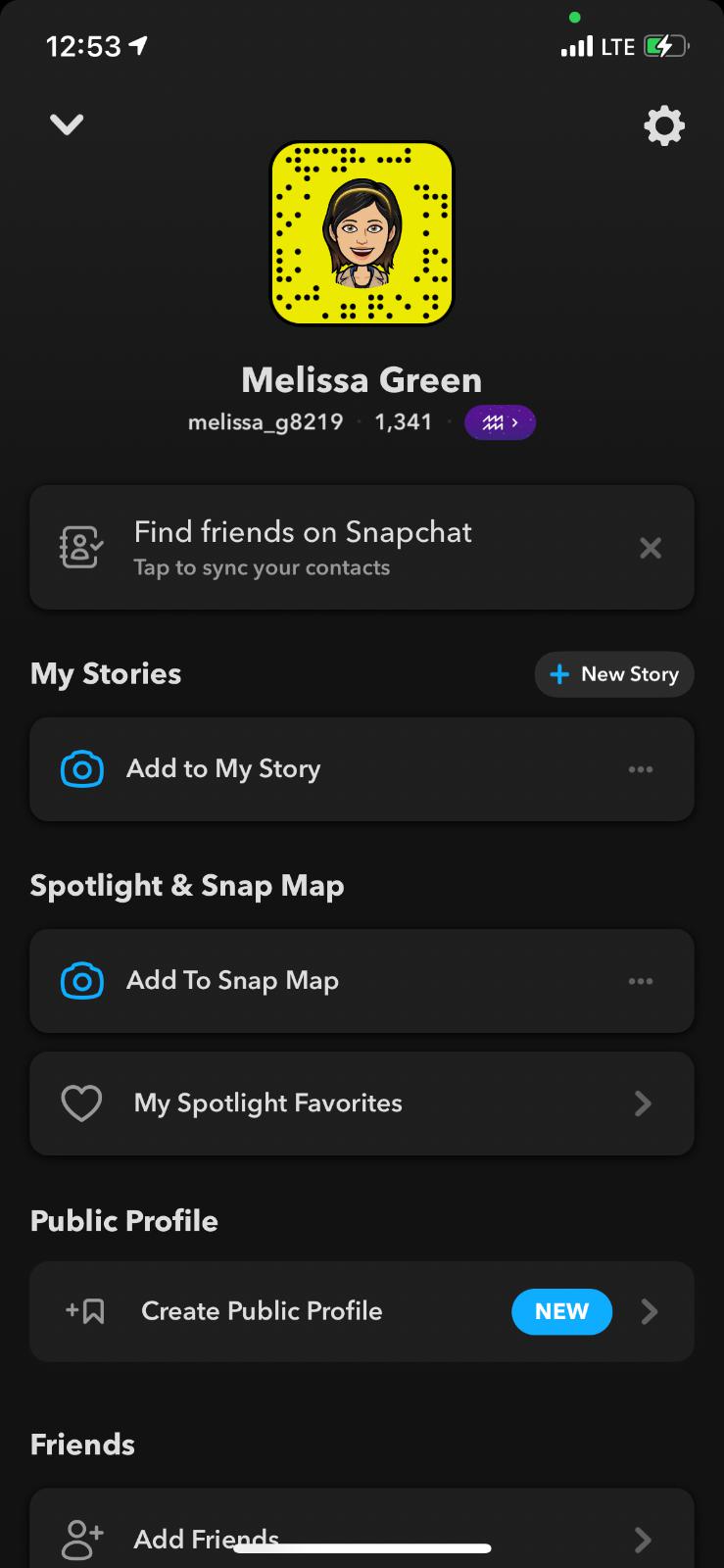The height and width of the screenshot is (1568, 724).
Task: Create a New Story
Action: (x=614, y=674)
